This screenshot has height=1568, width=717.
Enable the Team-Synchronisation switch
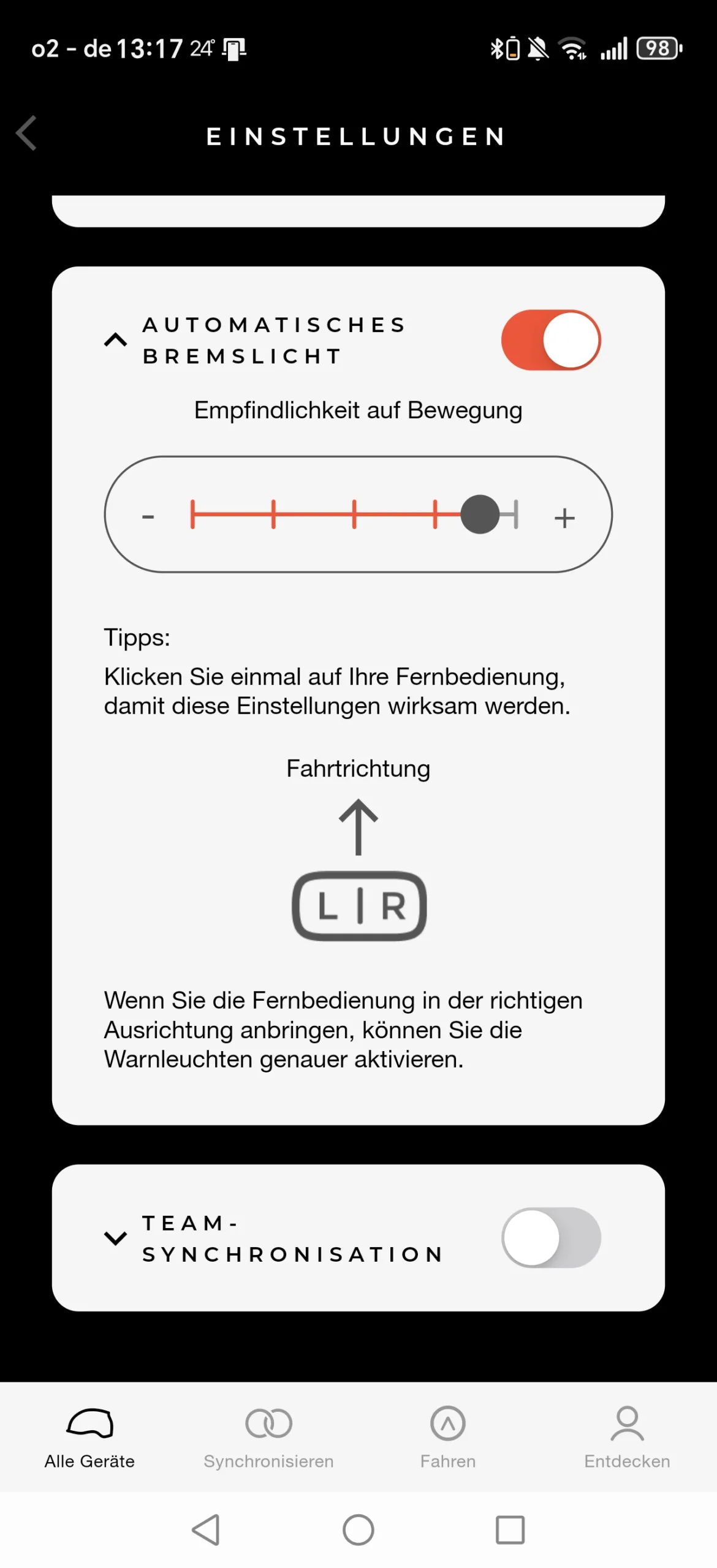pos(550,1238)
